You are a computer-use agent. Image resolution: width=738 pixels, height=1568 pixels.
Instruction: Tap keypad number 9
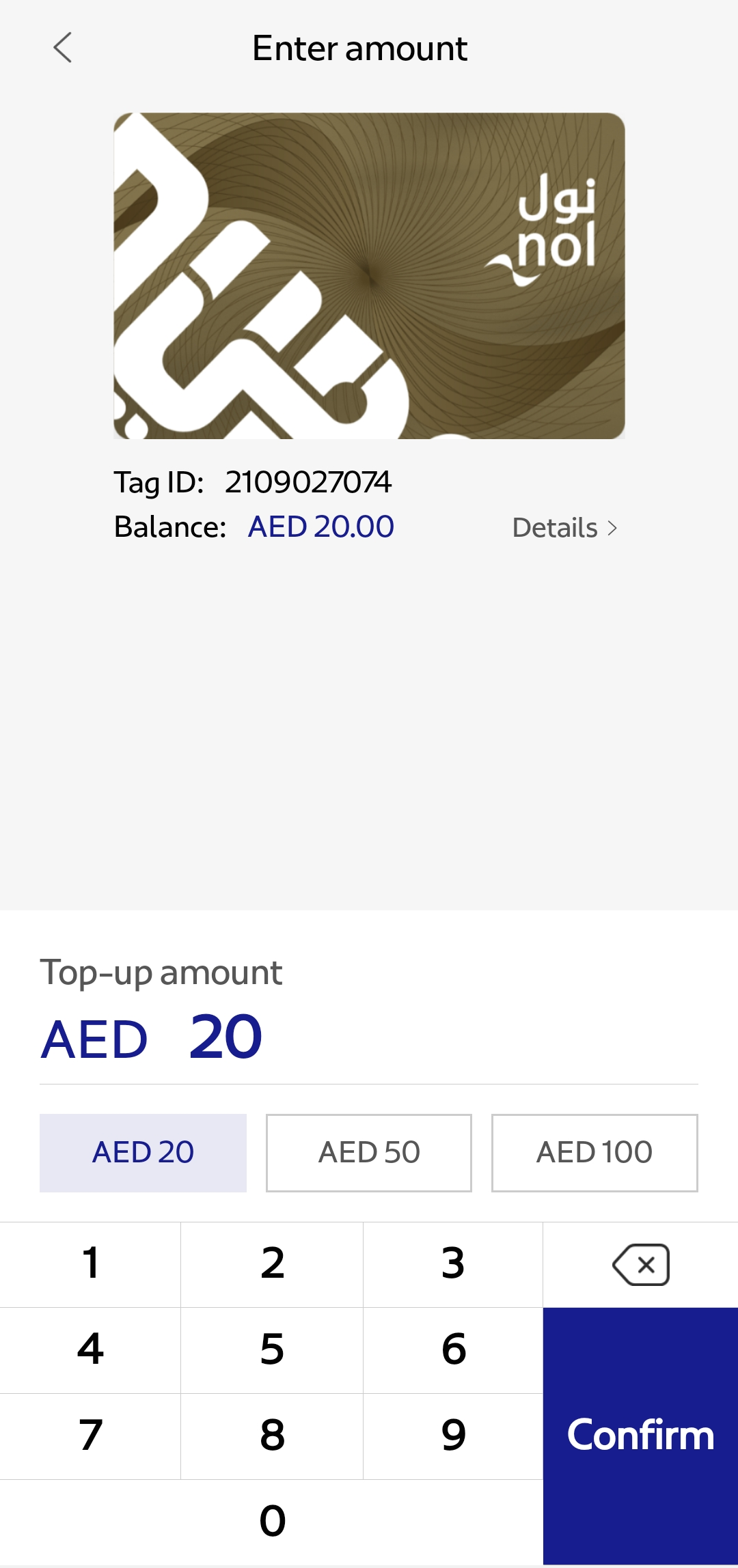tap(453, 1436)
